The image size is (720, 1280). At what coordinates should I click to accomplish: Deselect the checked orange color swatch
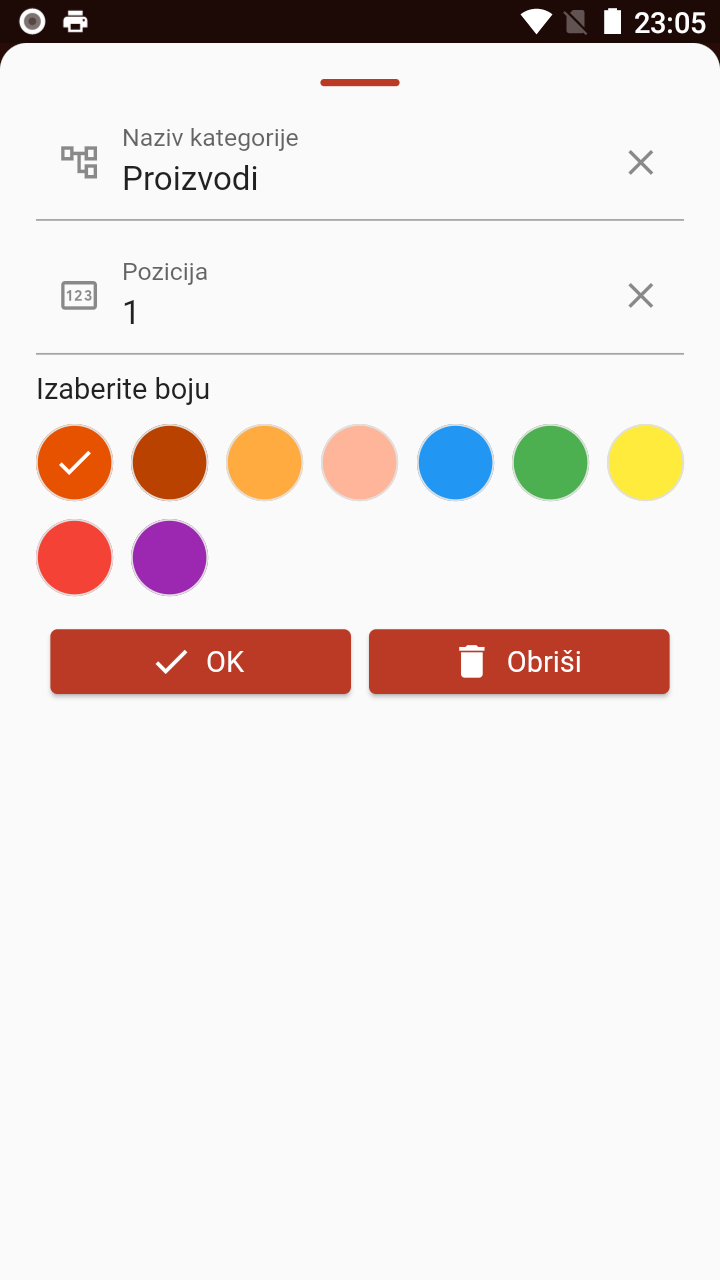[74, 462]
